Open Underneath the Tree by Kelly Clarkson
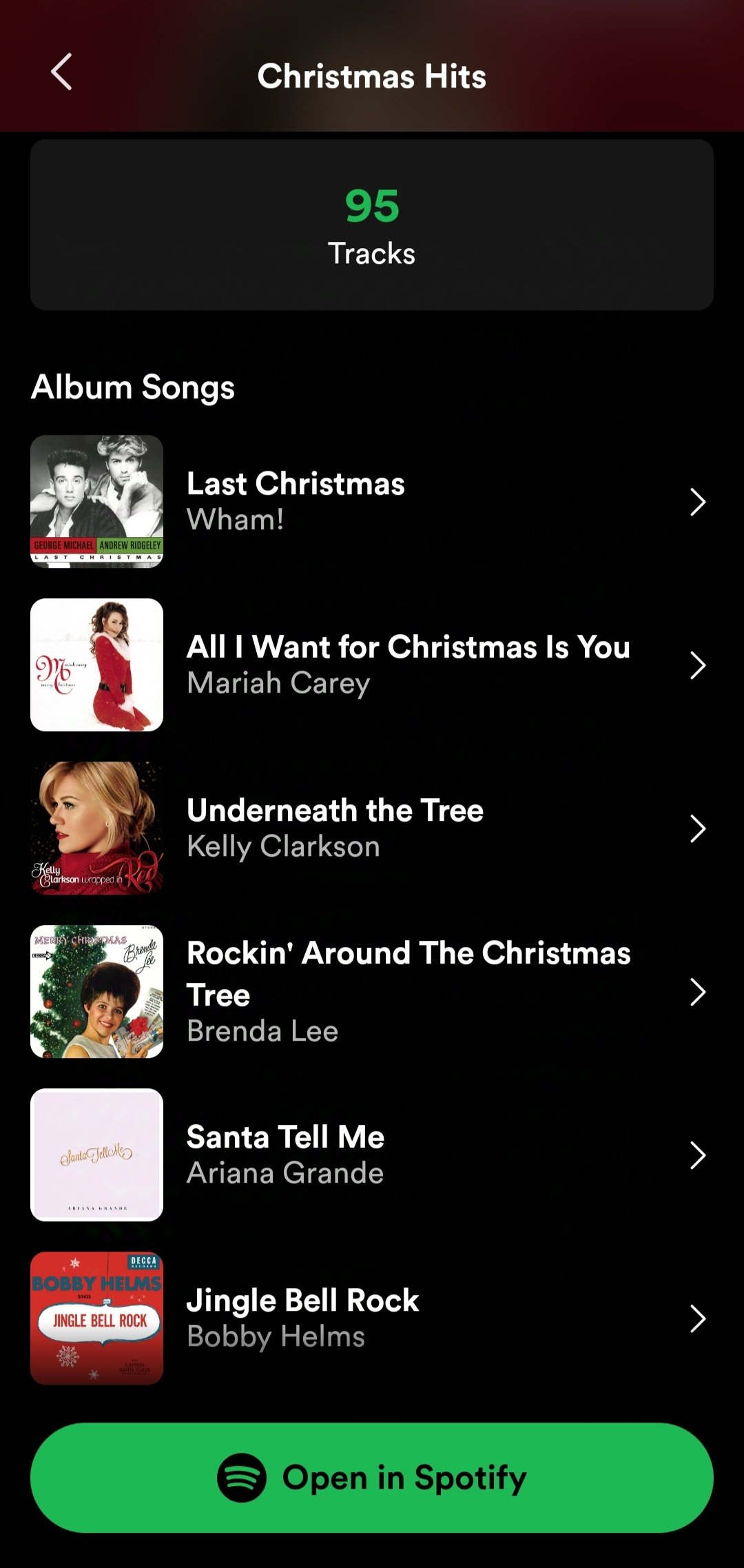This screenshot has height=1568, width=744. click(372, 828)
